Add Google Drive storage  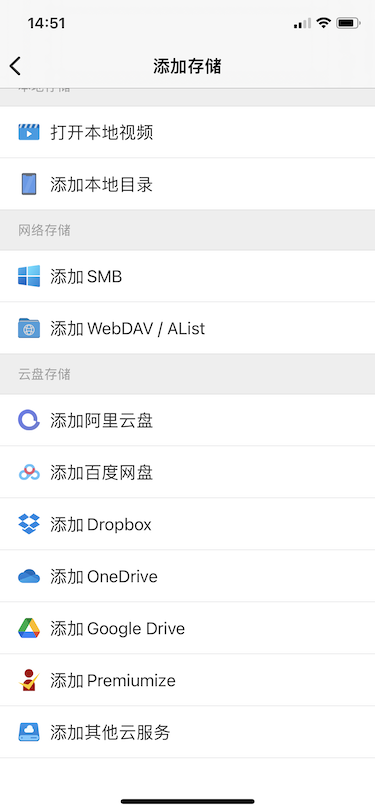[188, 628]
